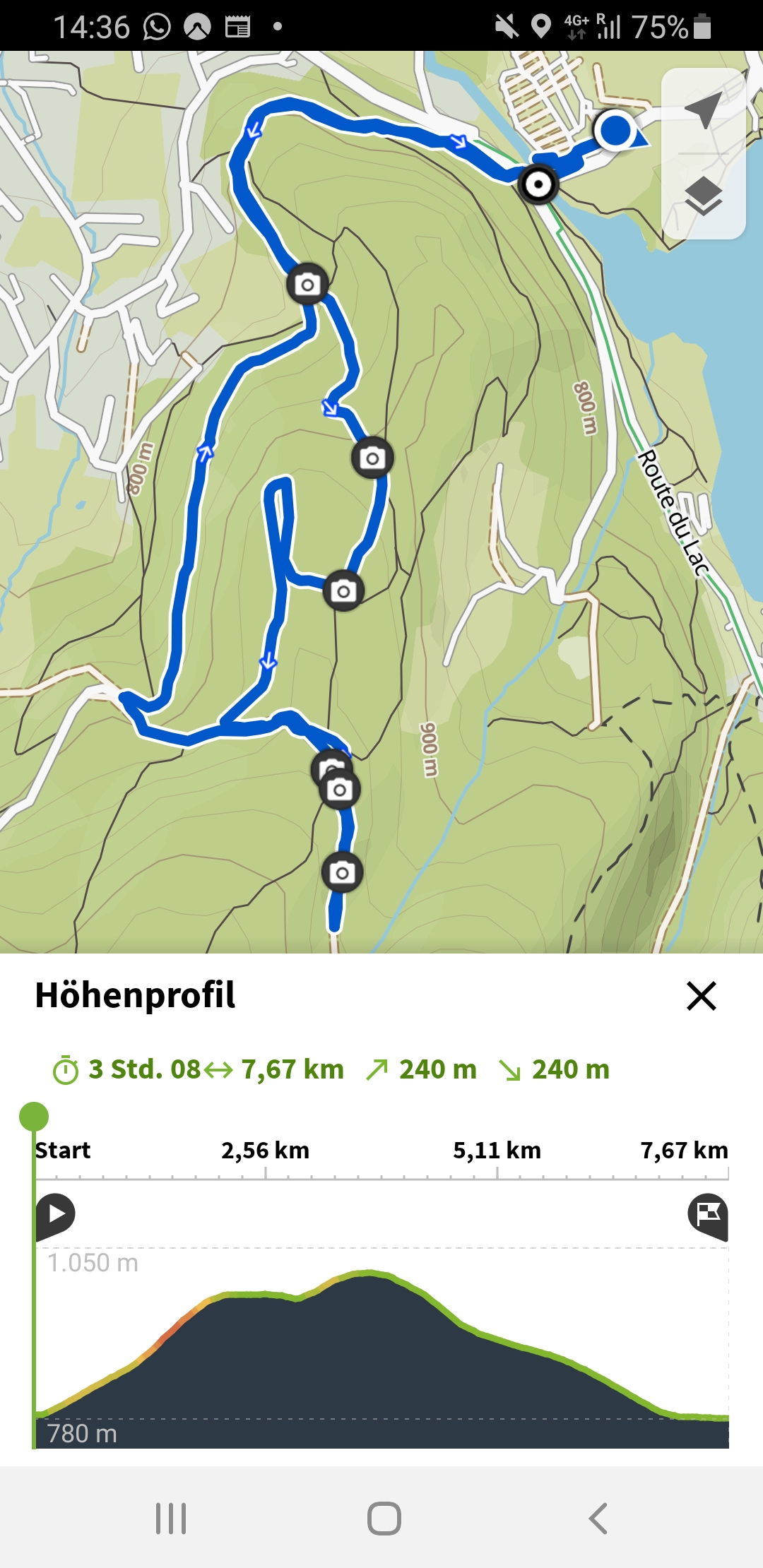Open the map layers selector
The image size is (763, 1568).
pos(704,196)
